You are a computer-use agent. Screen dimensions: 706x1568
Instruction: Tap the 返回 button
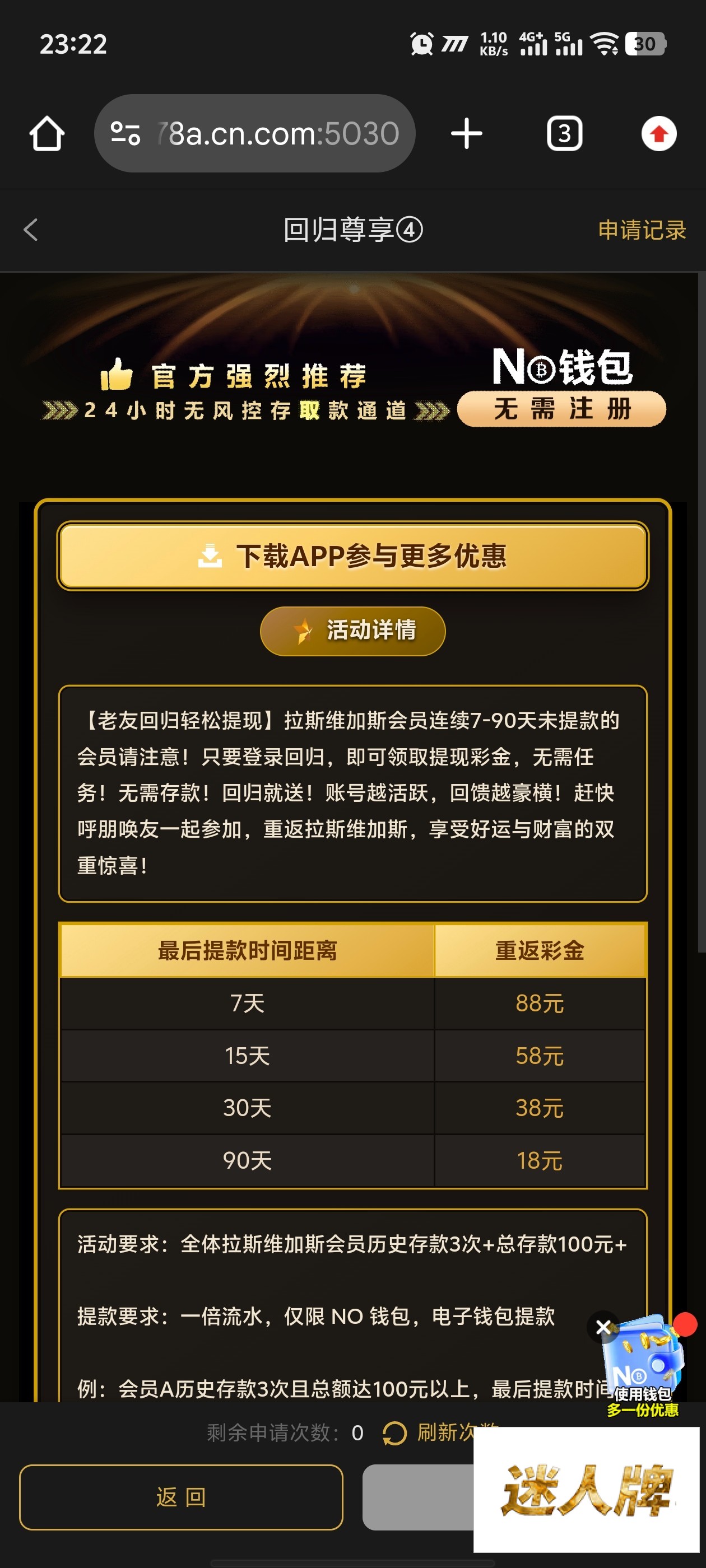click(181, 1497)
